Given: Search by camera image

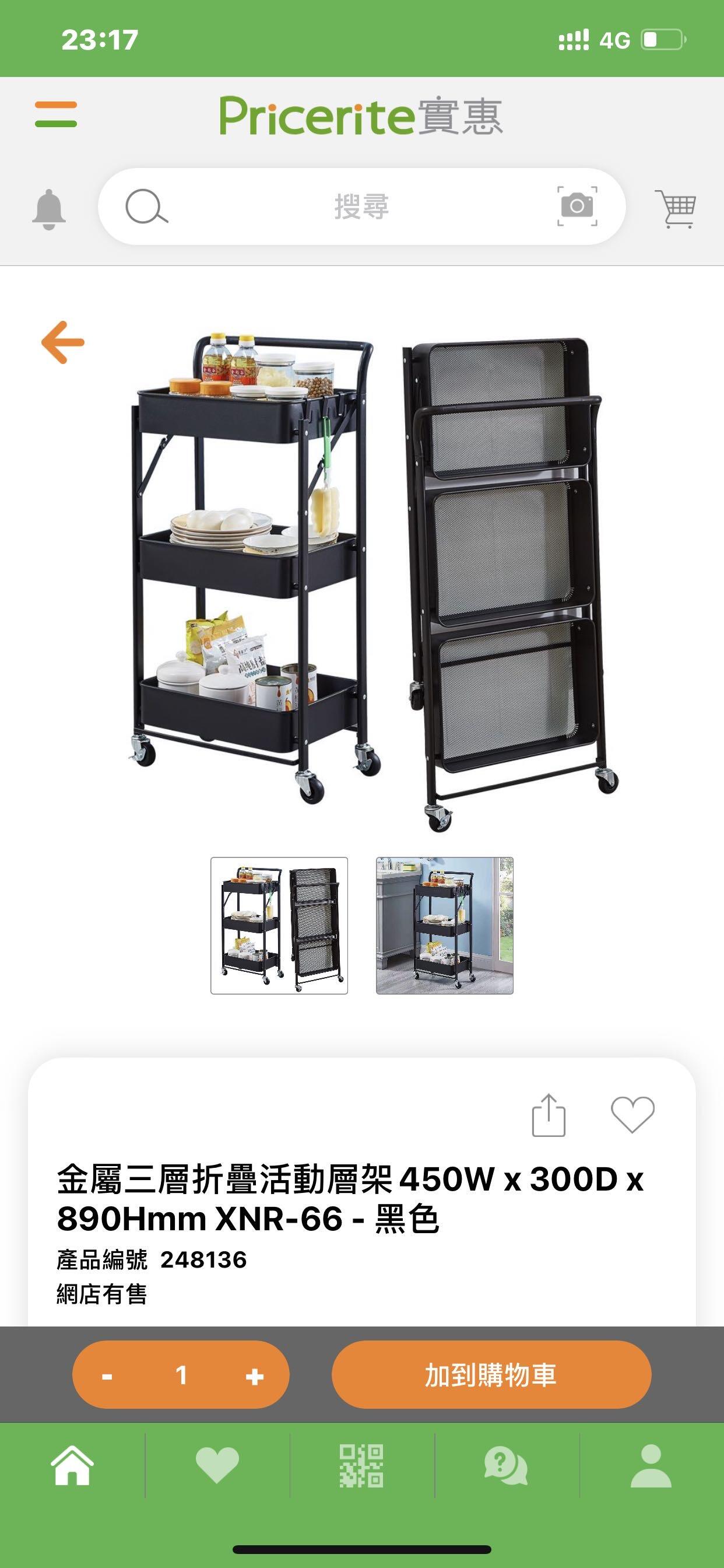Looking at the screenshot, I should [577, 206].
